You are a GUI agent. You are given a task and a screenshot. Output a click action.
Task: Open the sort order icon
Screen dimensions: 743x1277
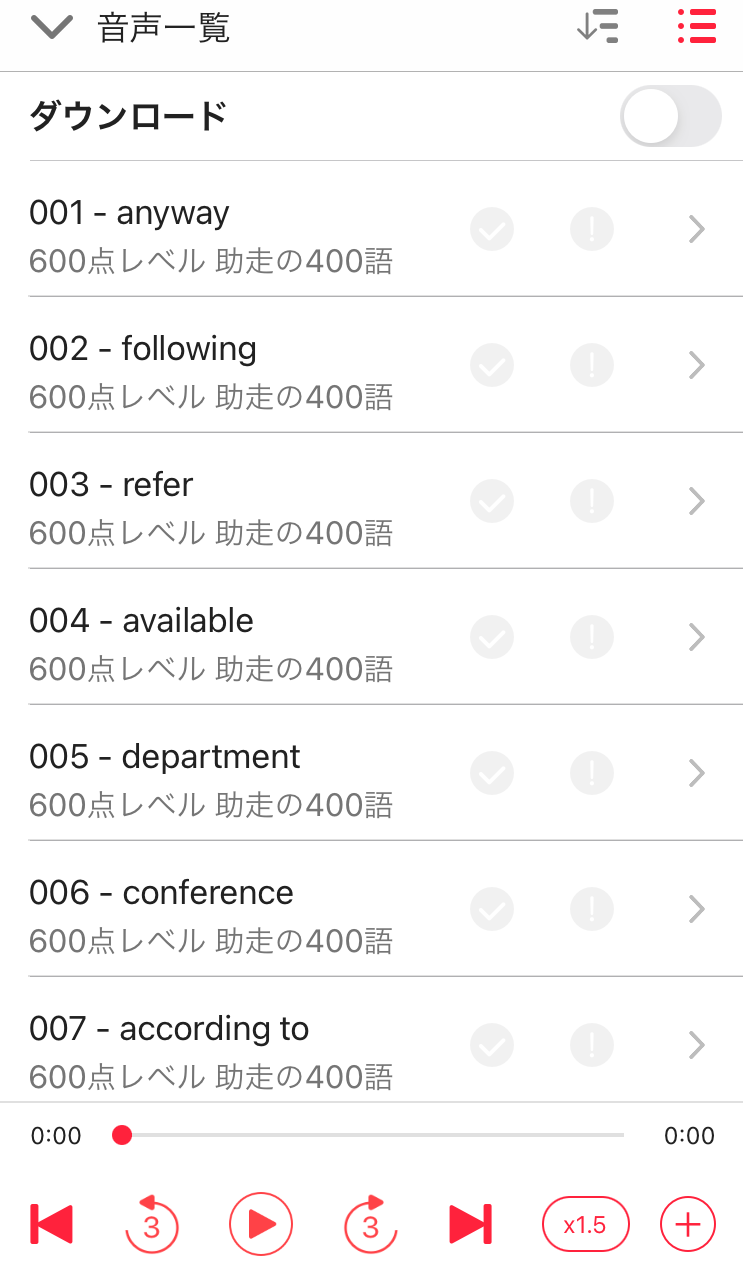pyautogui.click(x=598, y=27)
